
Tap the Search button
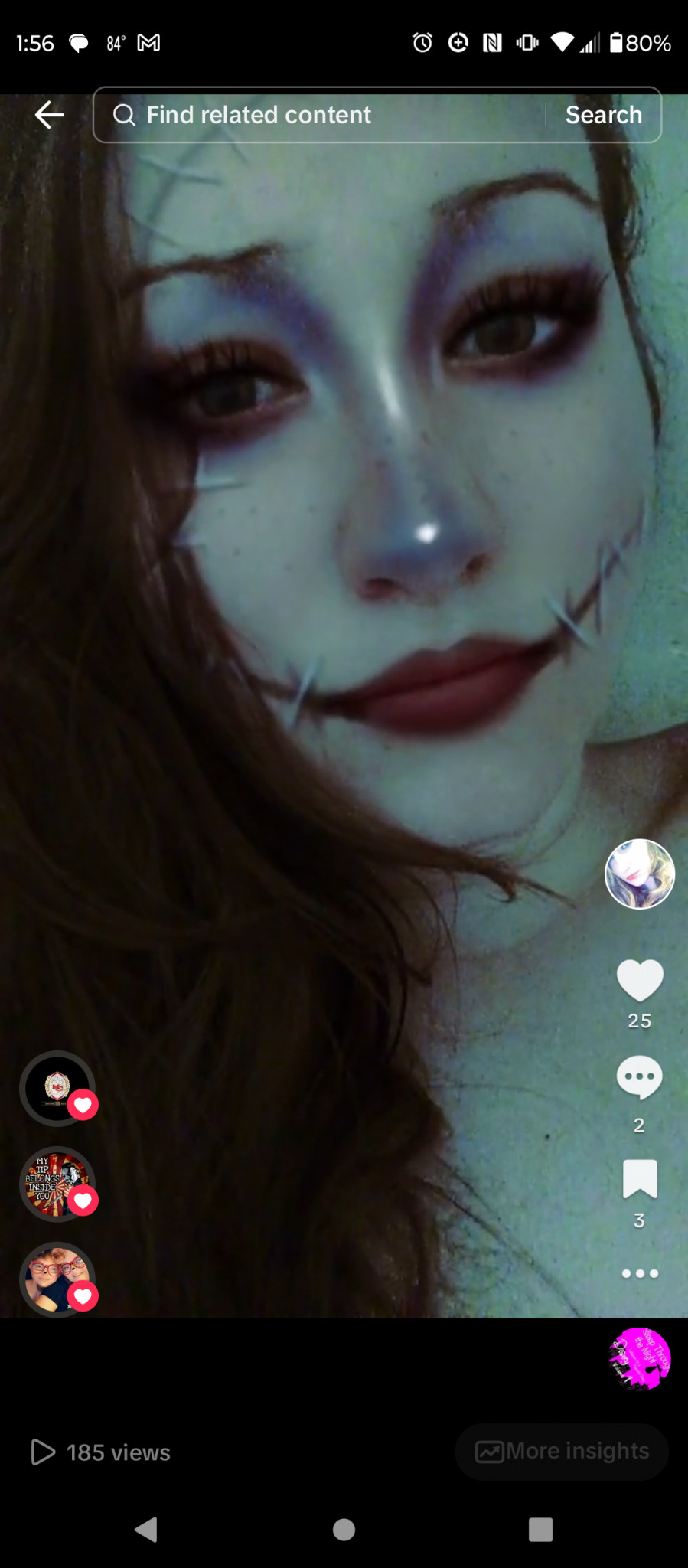(603, 115)
